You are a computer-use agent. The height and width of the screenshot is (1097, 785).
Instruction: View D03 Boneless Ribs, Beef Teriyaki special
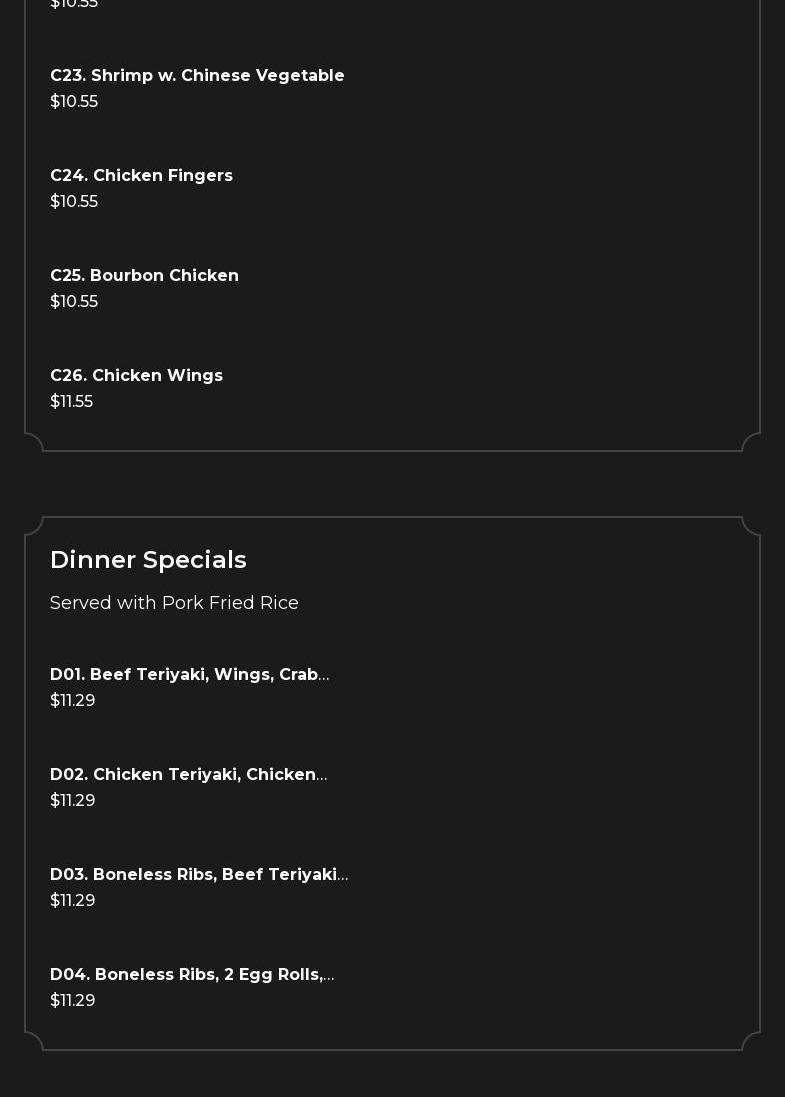[198, 875]
